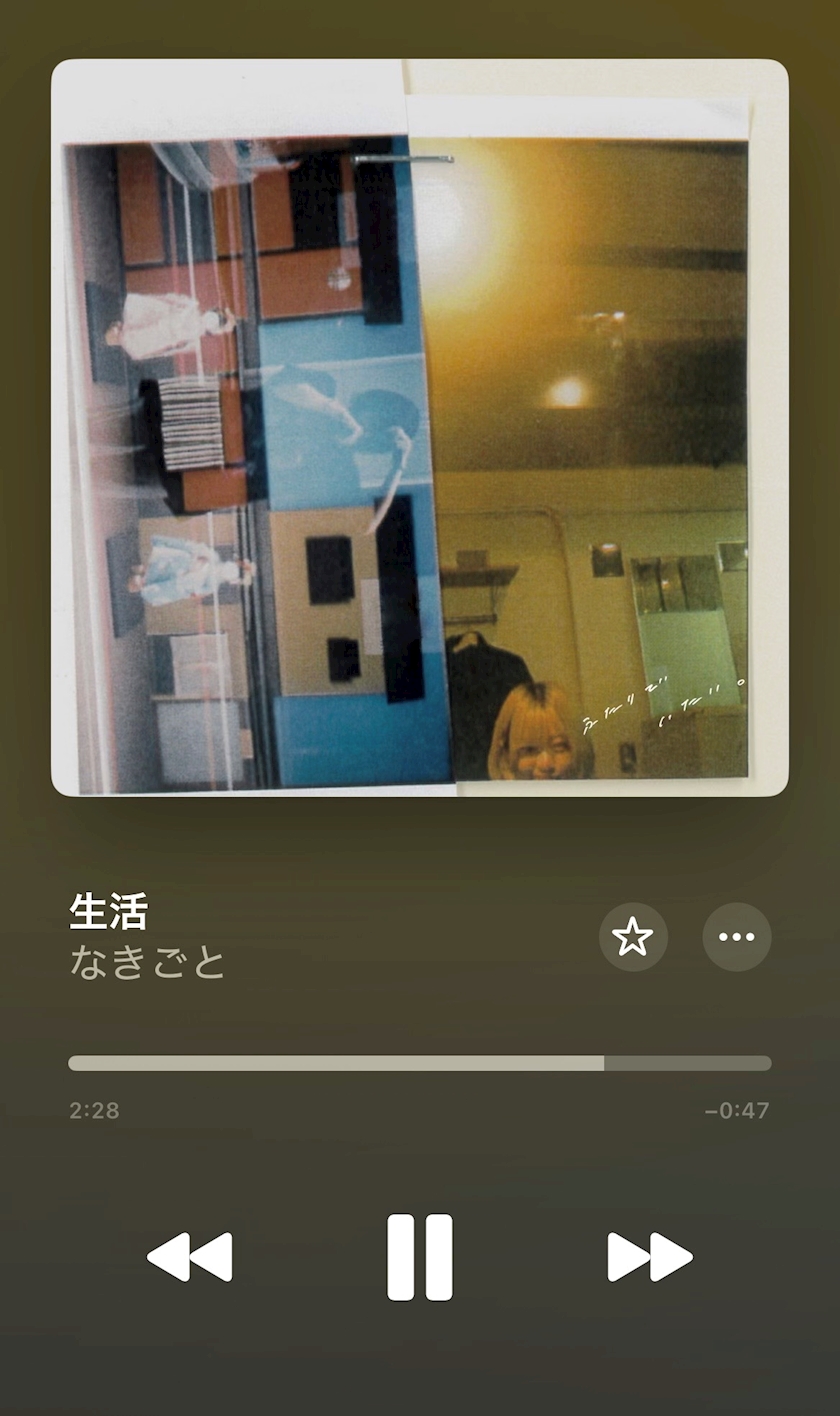The image size is (840, 1416).
Task: Go back to the previous track
Action: (x=190, y=1257)
